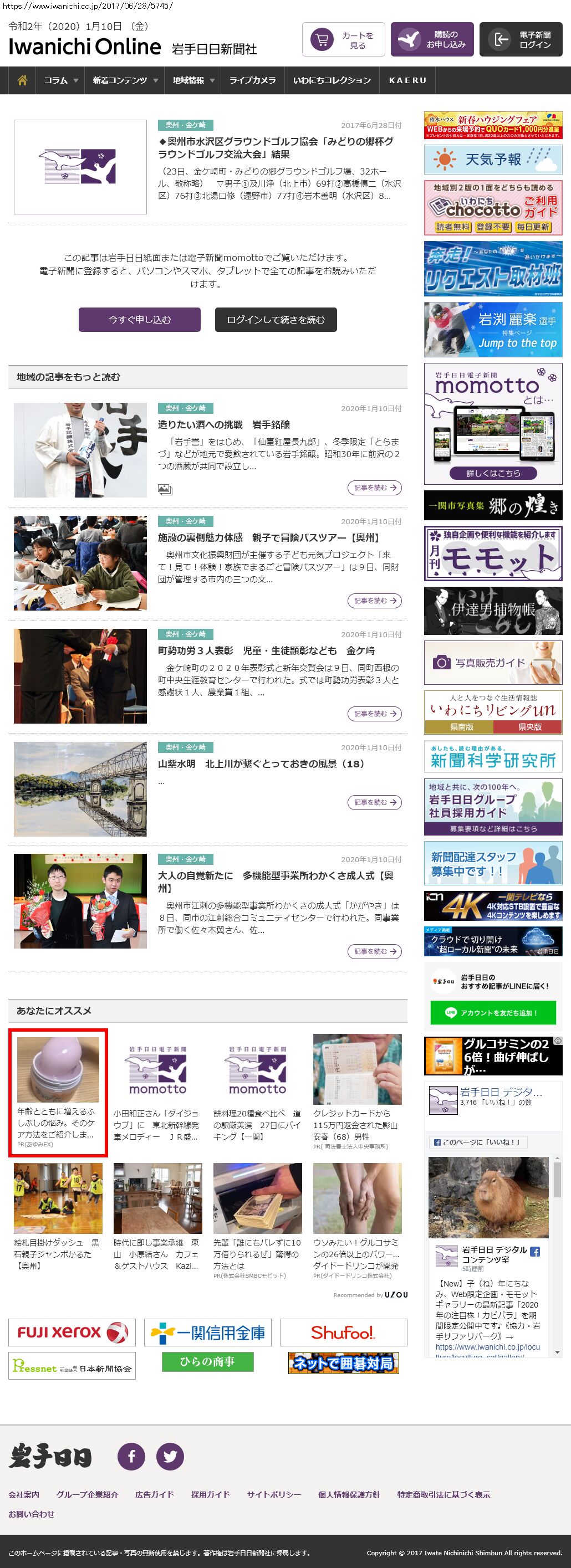Image resolution: width=571 pixels, height=1568 pixels.
Task: Open the age-spot care recommendation card
Action: coord(58,1093)
